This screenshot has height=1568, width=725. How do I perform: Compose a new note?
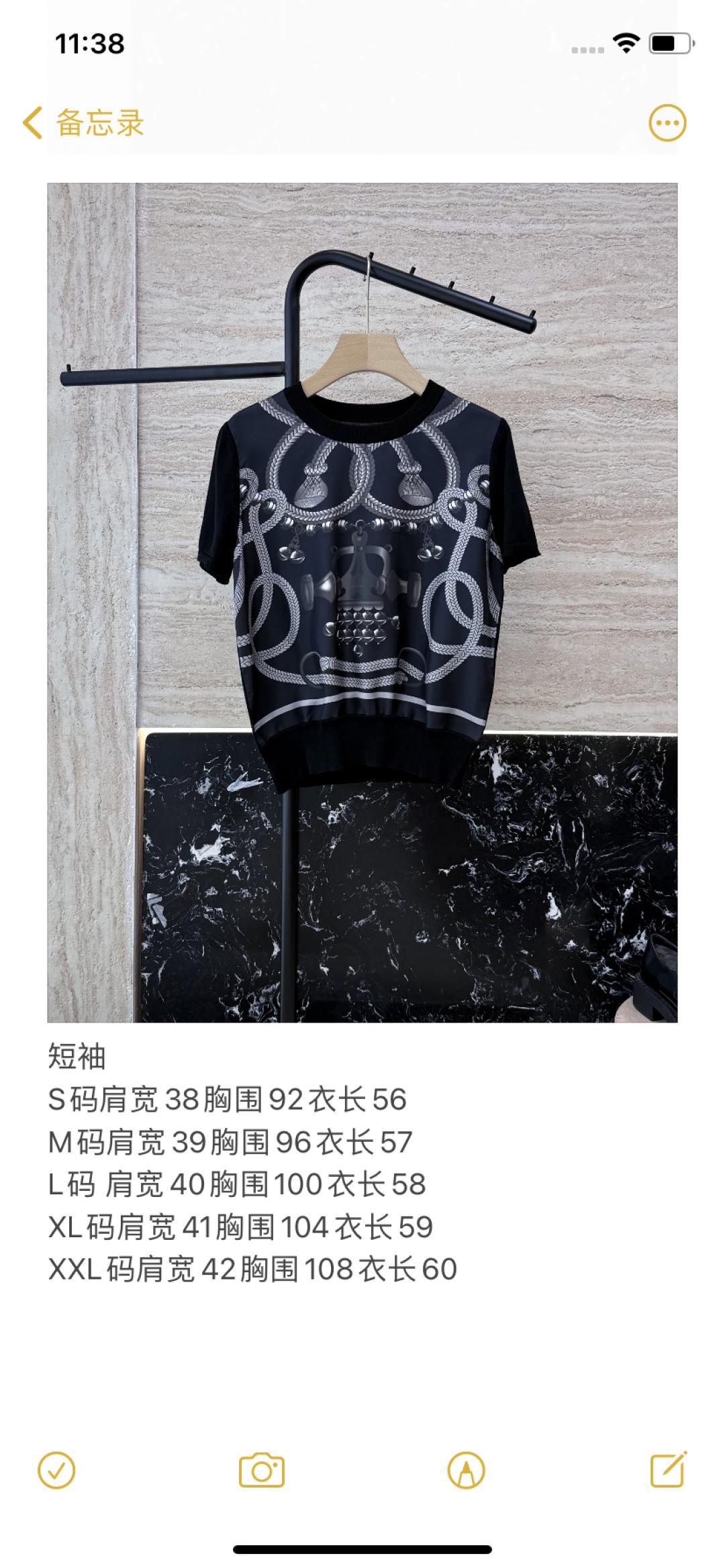(x=669, y=1469)
